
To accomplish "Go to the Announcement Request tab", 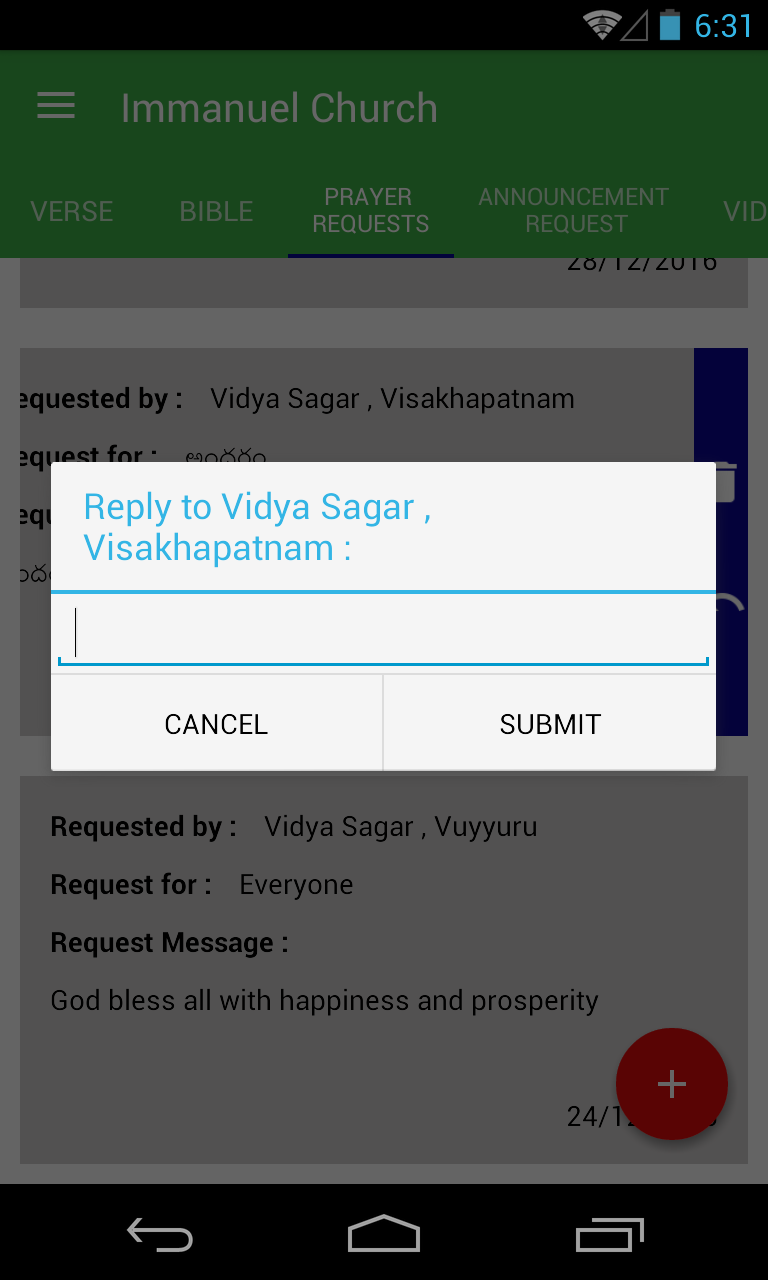I will coord(574,211).
